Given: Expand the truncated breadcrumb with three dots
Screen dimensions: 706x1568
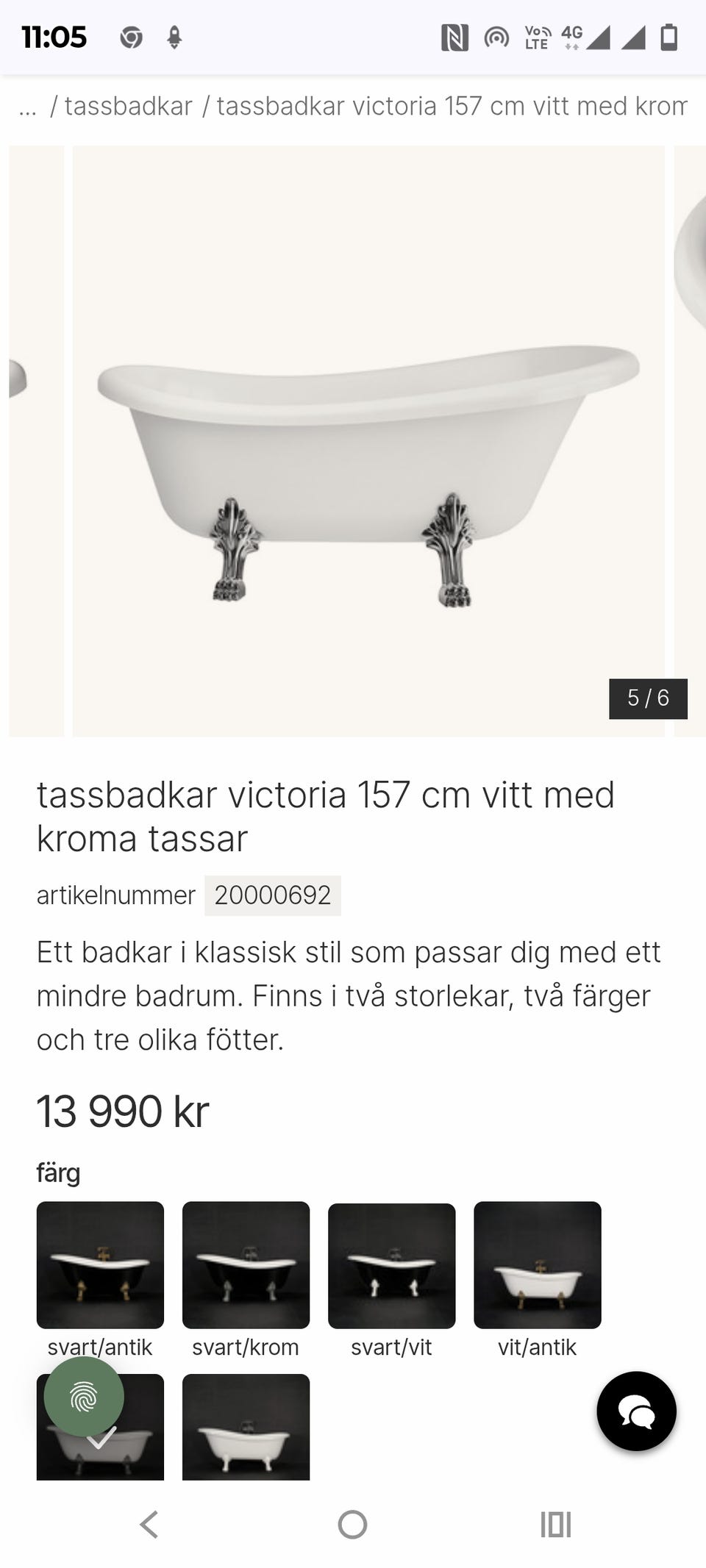Looking at the screenshot, I should [27, 106].
